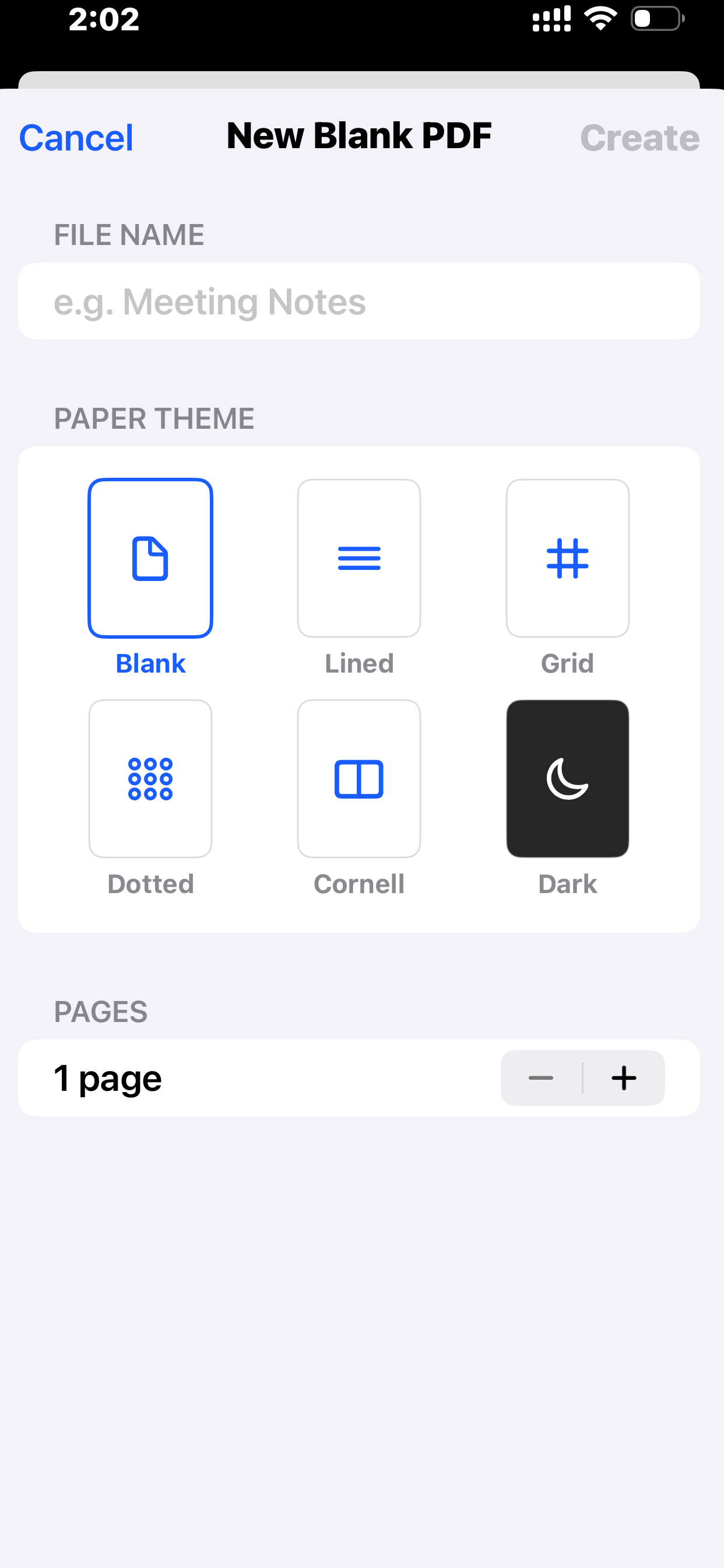
Task: Increase the page count with plus
Action: coord(624,1077)
